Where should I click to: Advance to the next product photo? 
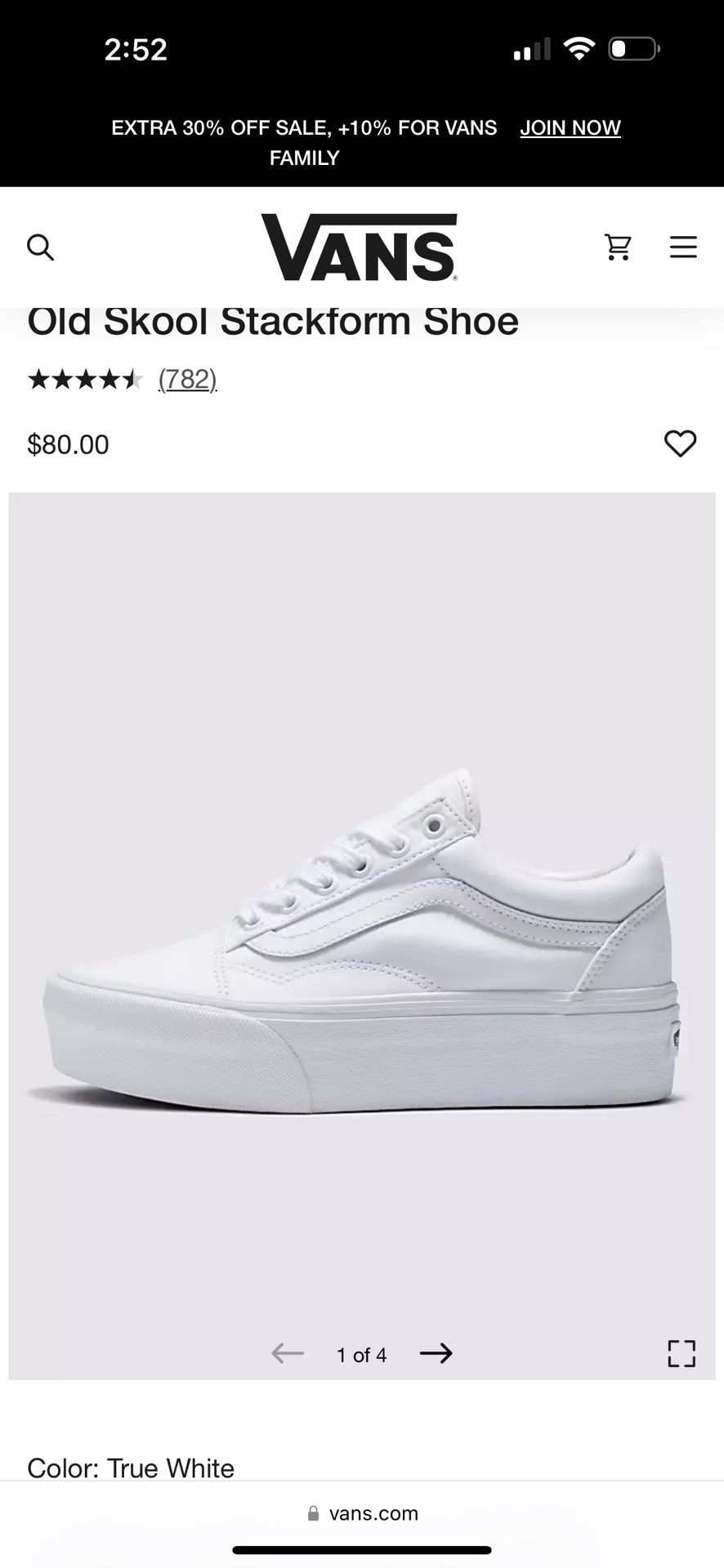(437, 1353)
